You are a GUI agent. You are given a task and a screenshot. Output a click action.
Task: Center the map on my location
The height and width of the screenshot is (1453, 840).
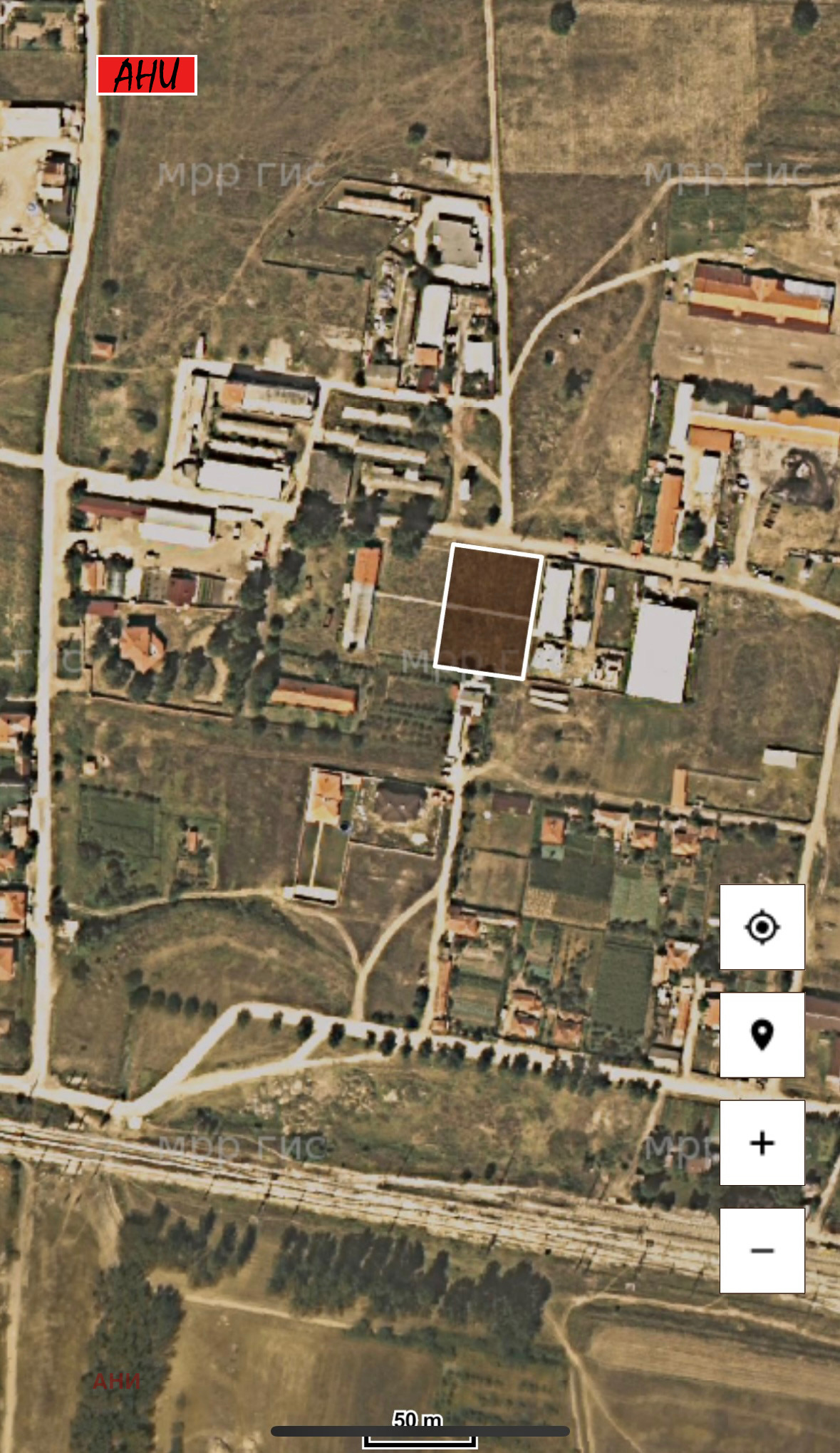click(762, 927)
